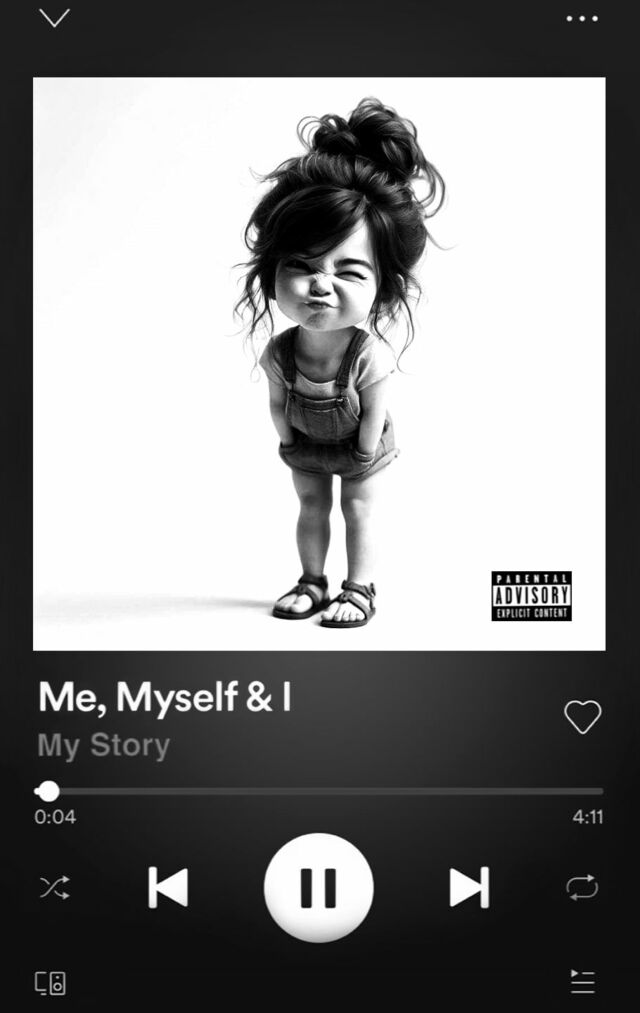Skip back to the previous track

click(168, 887)
